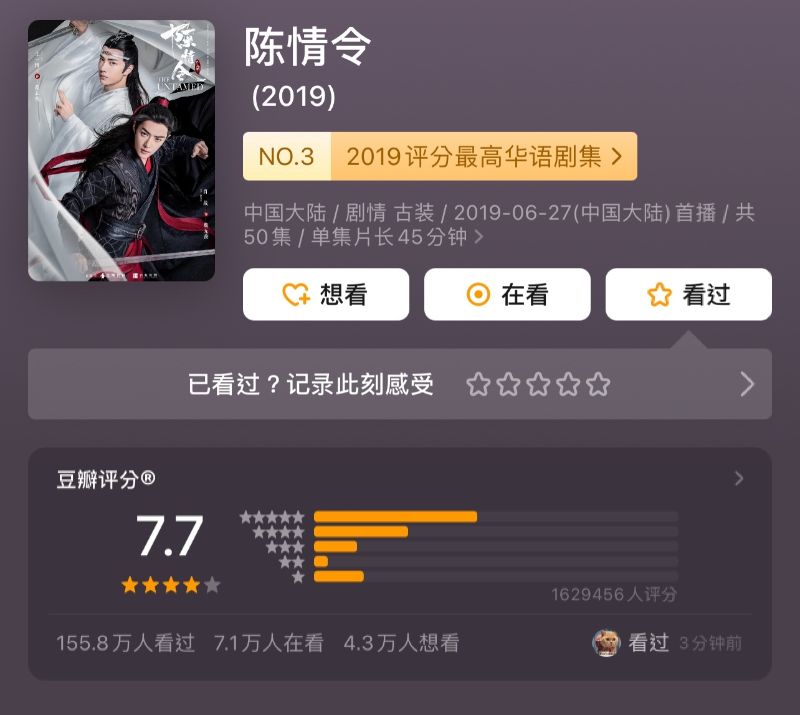Expand the show info details line
Image resolution: width=800 pixels, height=715 pixels.
pyautogui.click(x=479, y=237)
